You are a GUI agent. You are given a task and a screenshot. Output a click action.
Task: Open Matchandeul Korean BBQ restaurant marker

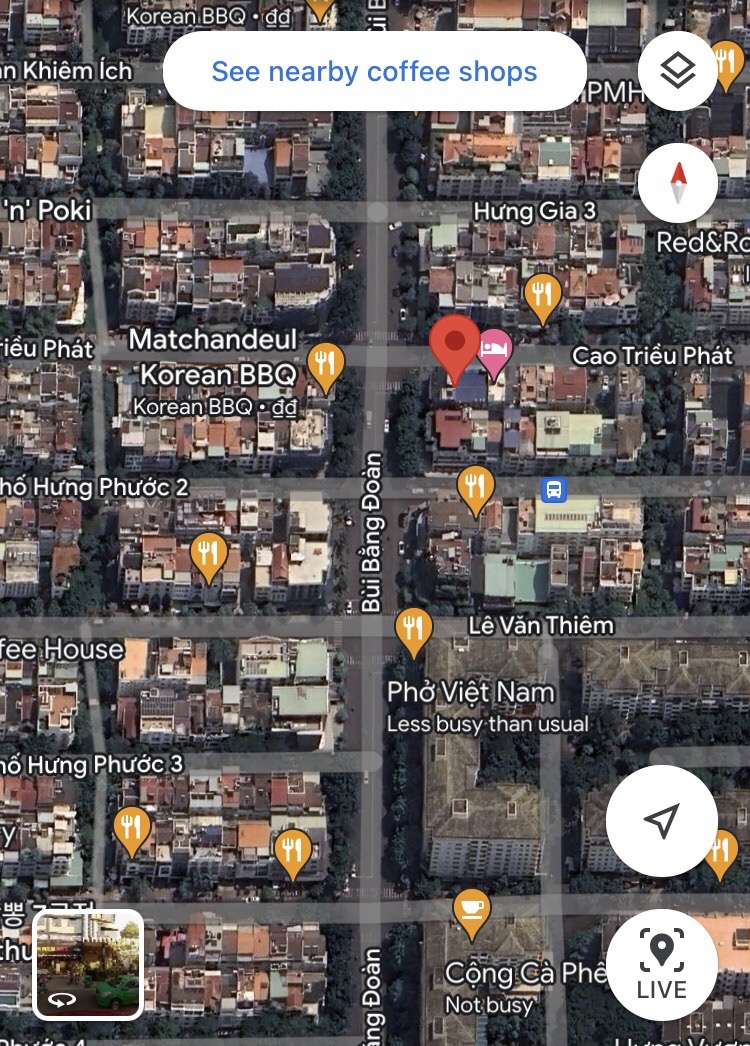tap(326, 364)
